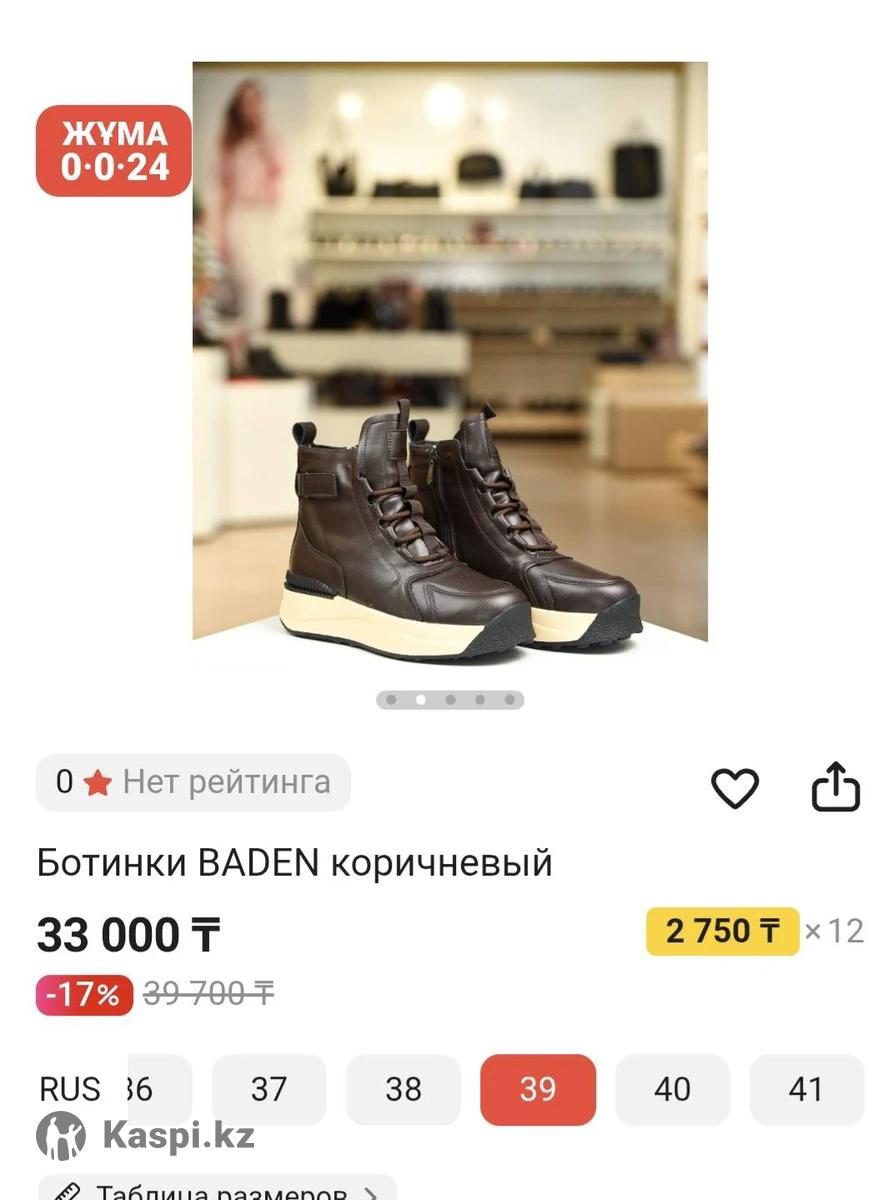Tap the 2 750 ₸ installment badge
The width and height of the screenshot is (888, 1200).
coord(722,931)
